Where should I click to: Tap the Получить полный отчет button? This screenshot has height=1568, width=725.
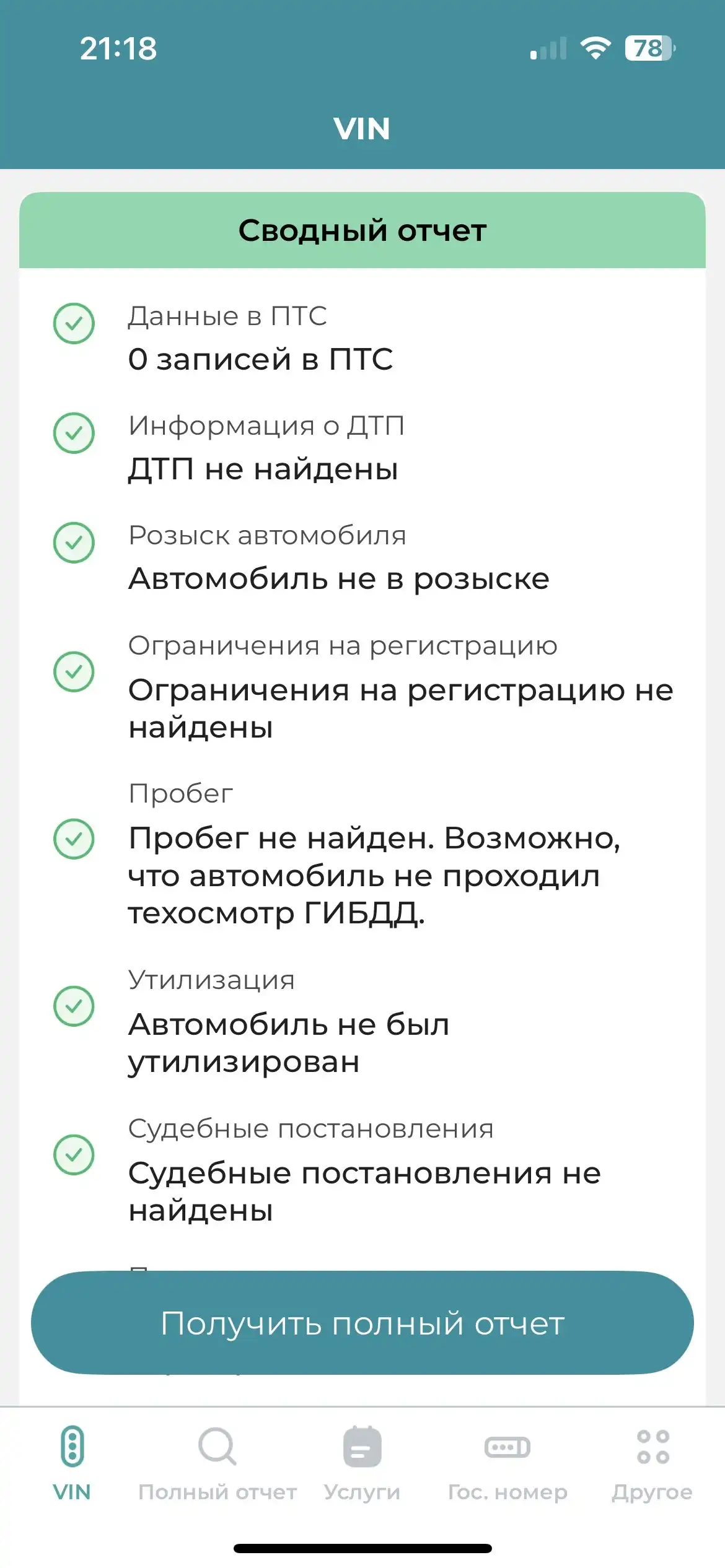pyautogui.click(x=362, y=1323)
